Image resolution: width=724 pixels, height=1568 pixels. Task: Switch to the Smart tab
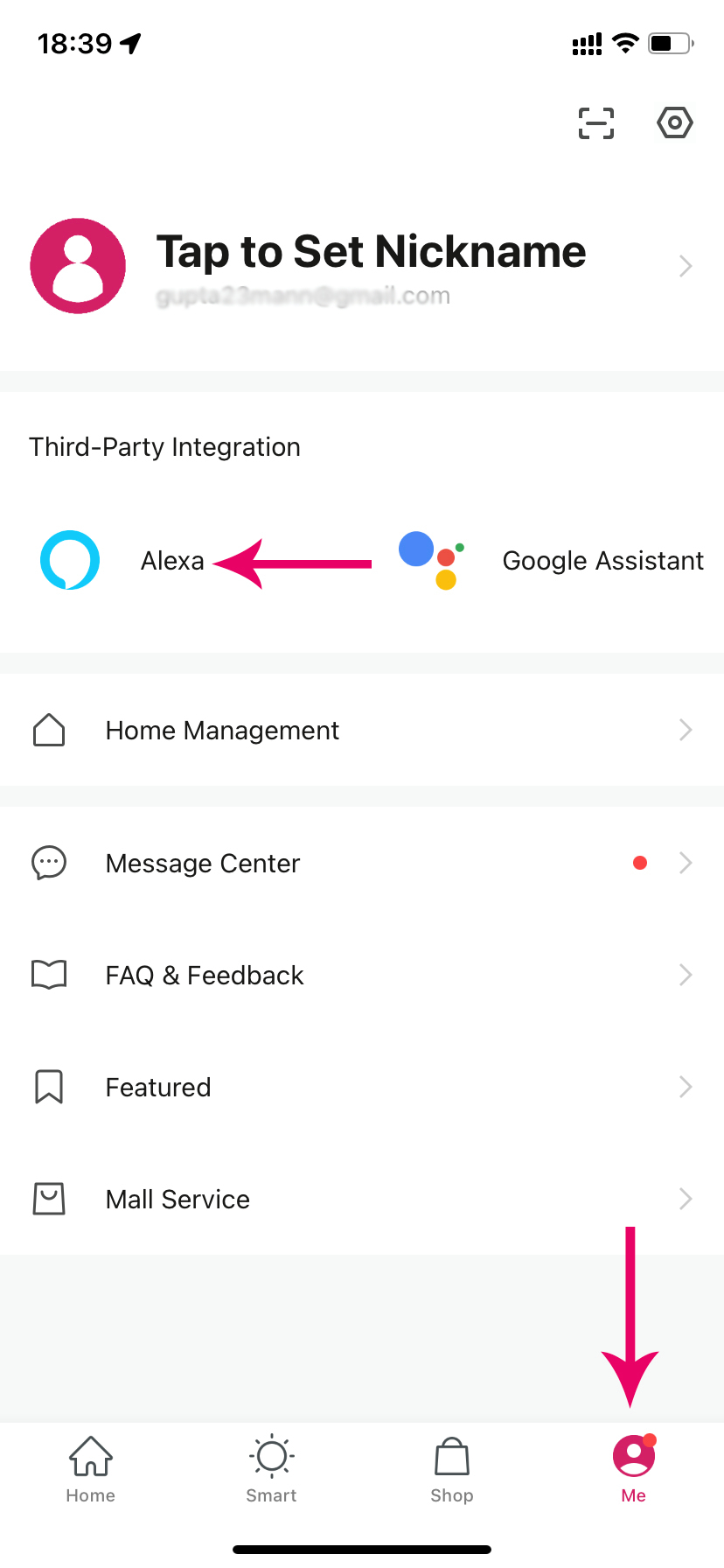point(271,1469)
